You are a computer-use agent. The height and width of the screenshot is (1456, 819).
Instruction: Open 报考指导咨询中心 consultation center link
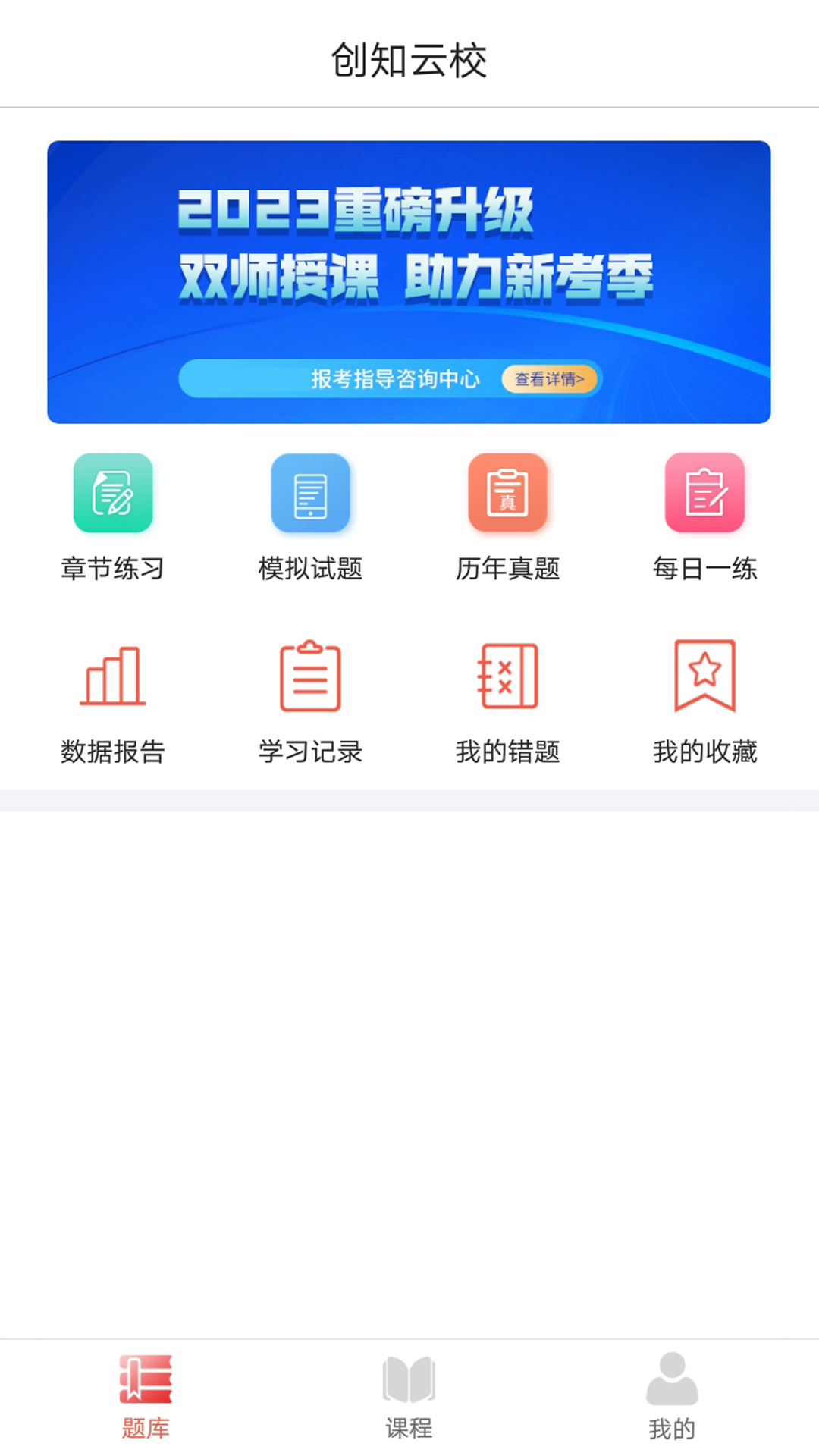(397, 379)
